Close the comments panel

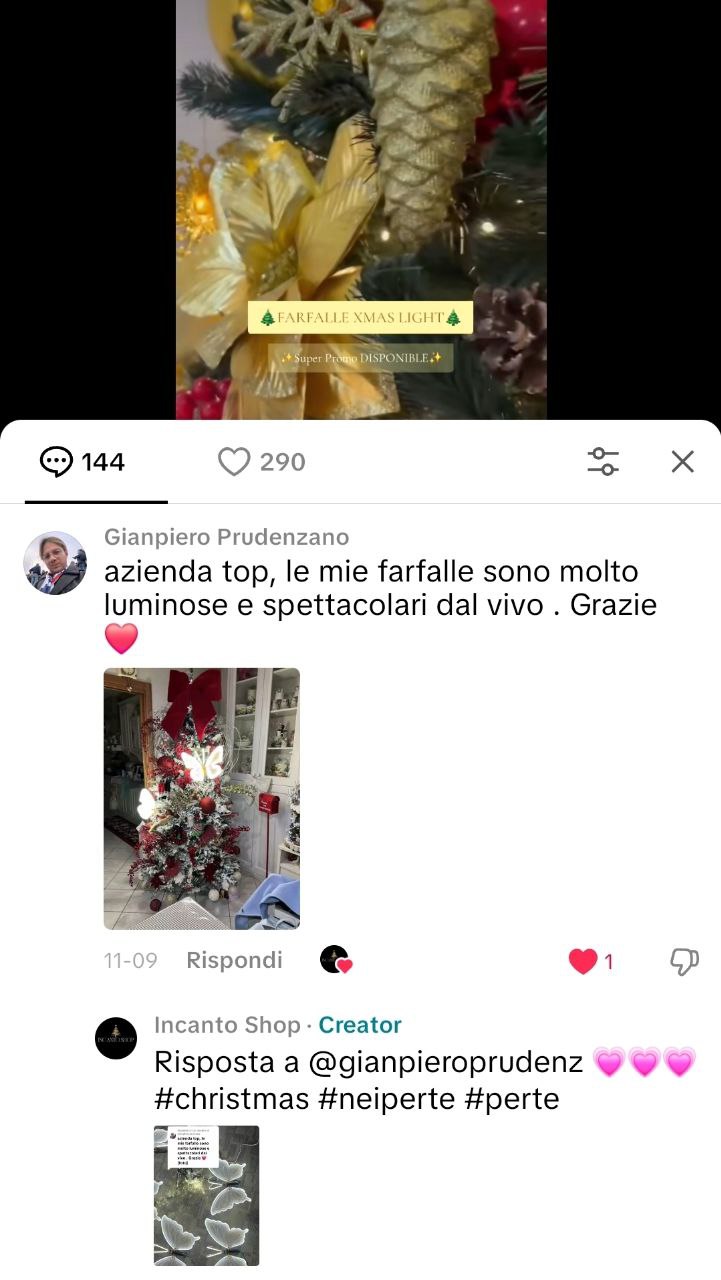click(682, 461)
